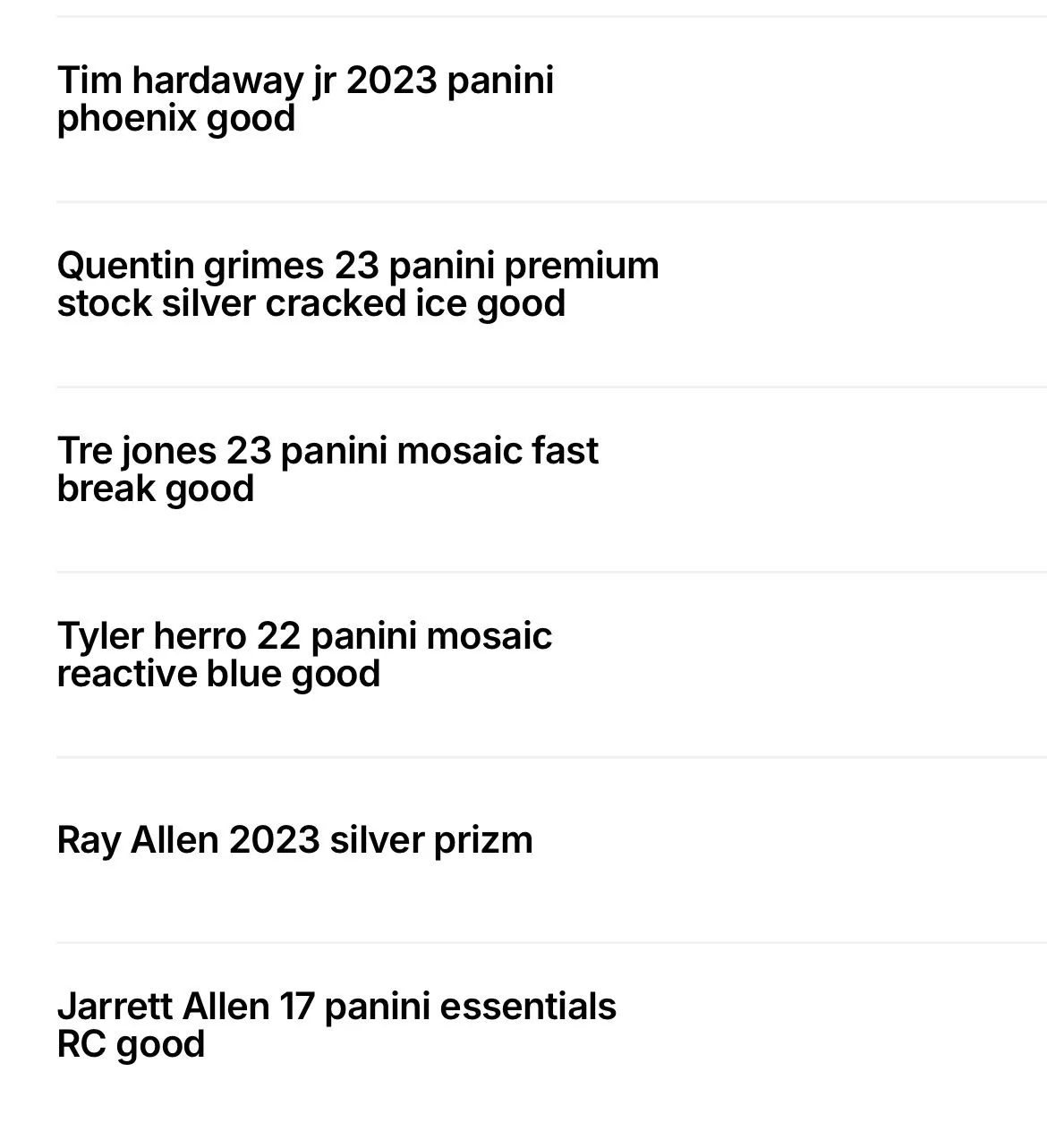Screen dimensions: 1047x1148
Task: Open the Tim hardaway jr 2023 panini phoenix item
Action: point(551,109)
